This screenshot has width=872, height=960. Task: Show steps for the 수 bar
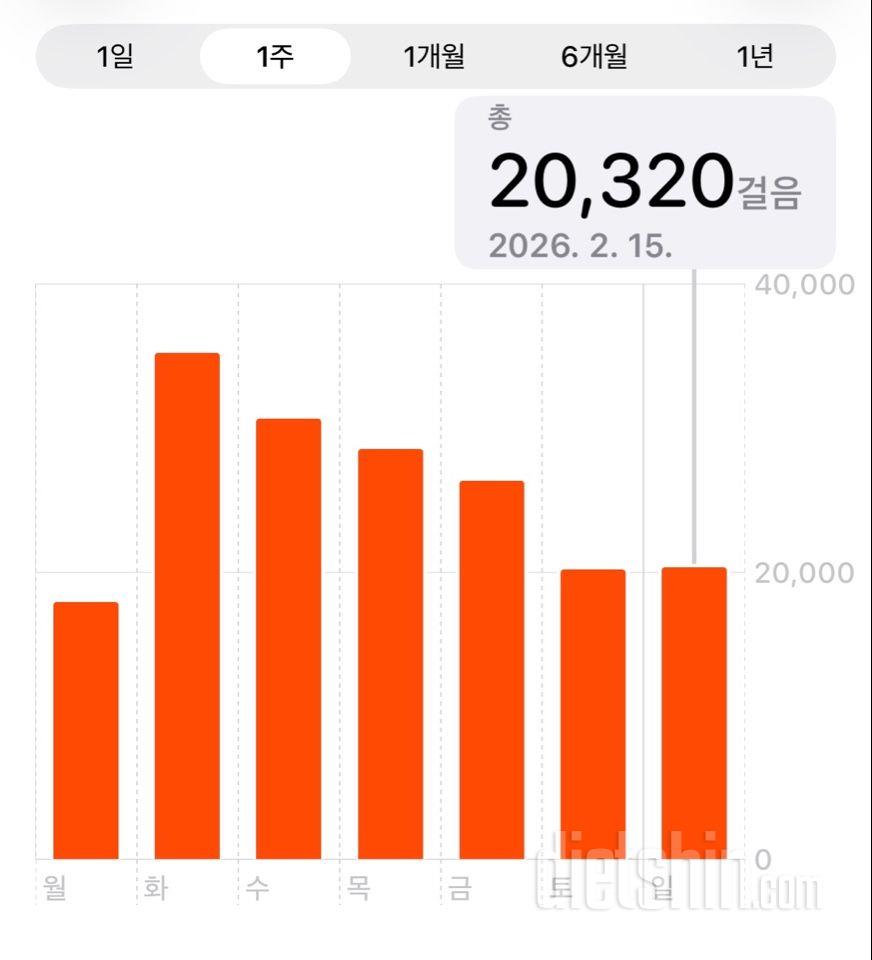coord(289,638)
